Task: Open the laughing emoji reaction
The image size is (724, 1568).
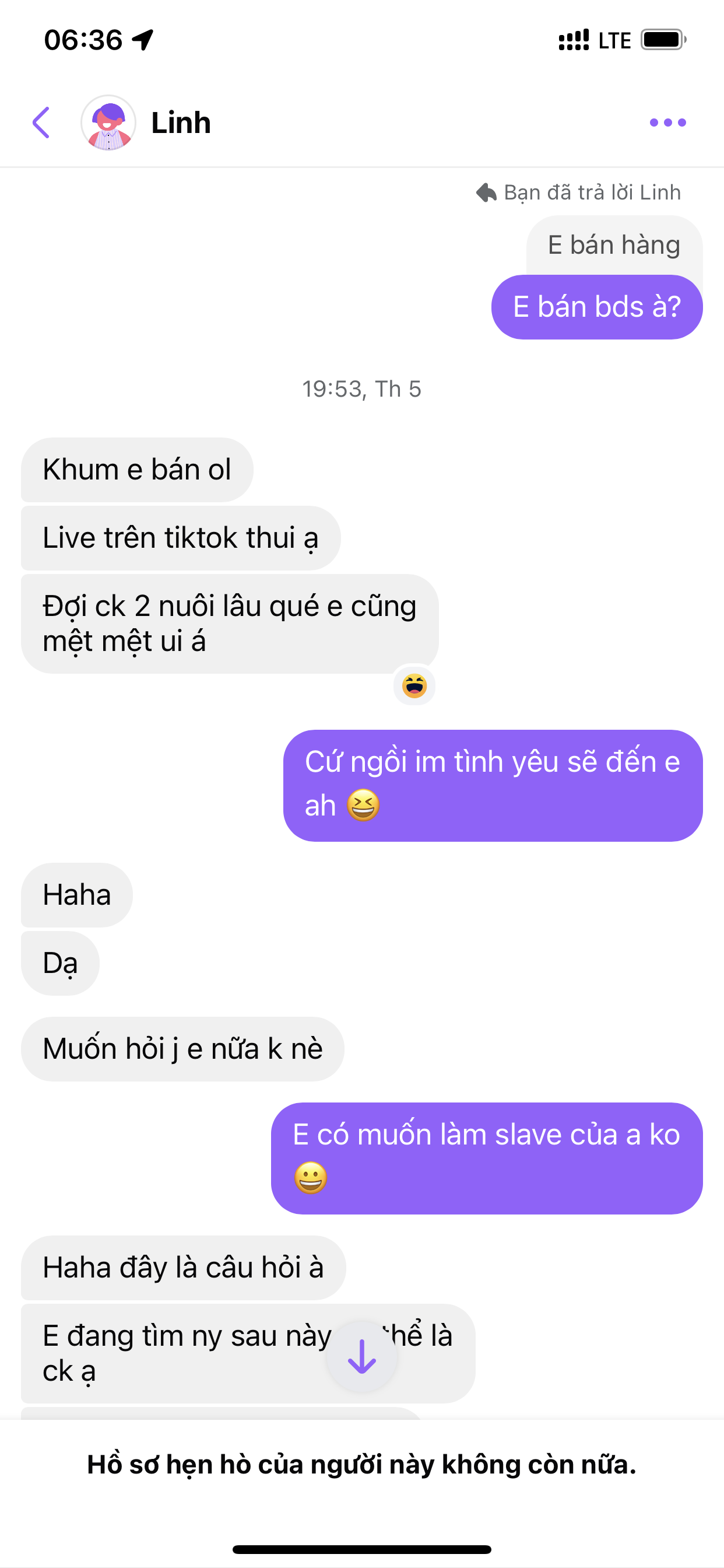Action: 414,685
